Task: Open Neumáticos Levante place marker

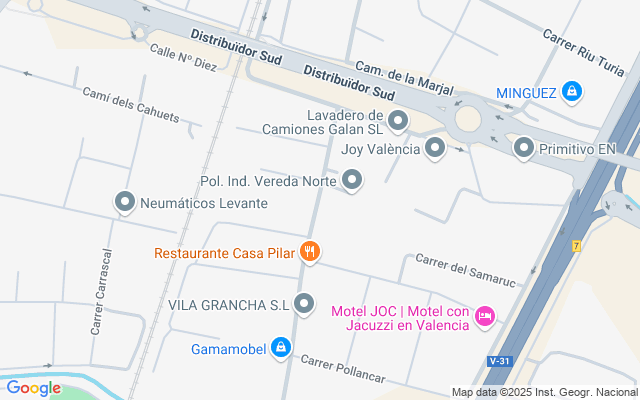Action: coord(125,203)
